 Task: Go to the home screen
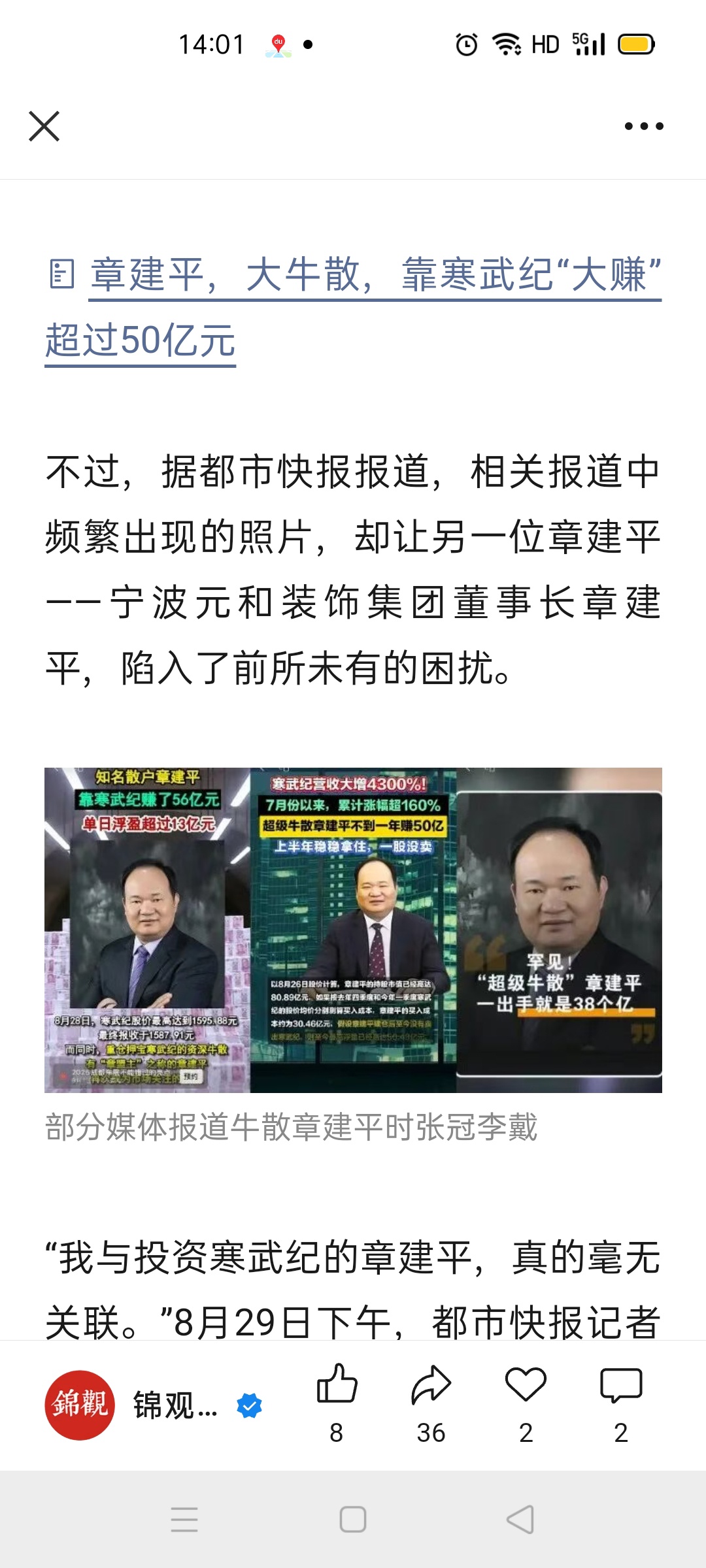[x=353, y=1519]
